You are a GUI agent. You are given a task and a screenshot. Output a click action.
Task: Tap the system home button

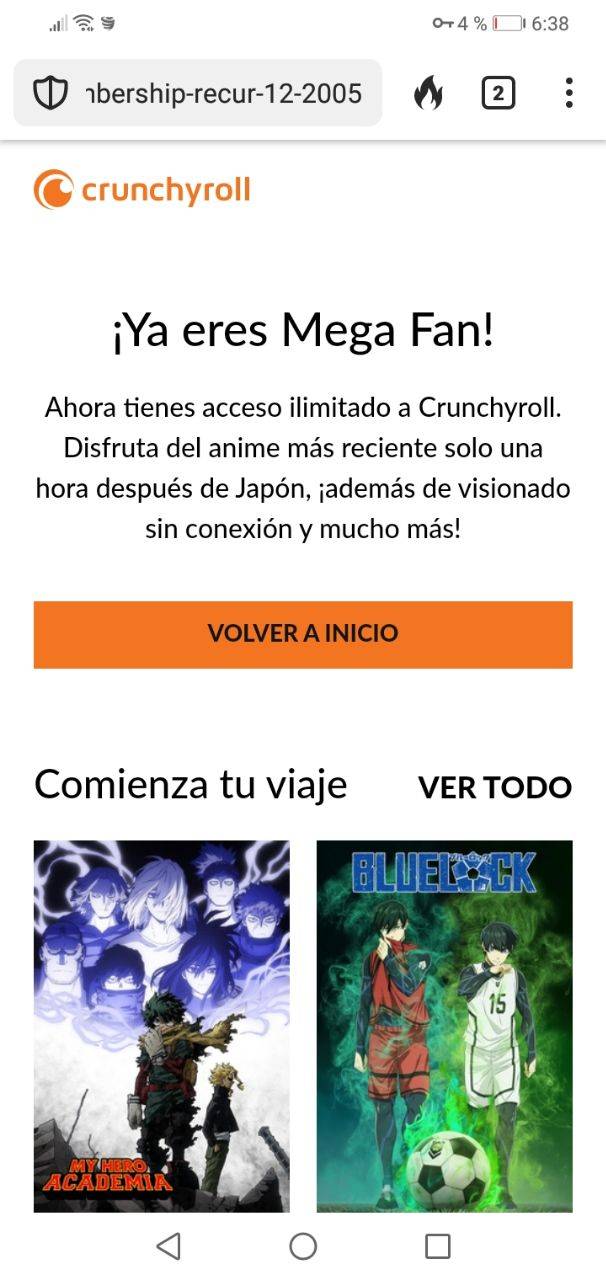(x=303, y=1246)
